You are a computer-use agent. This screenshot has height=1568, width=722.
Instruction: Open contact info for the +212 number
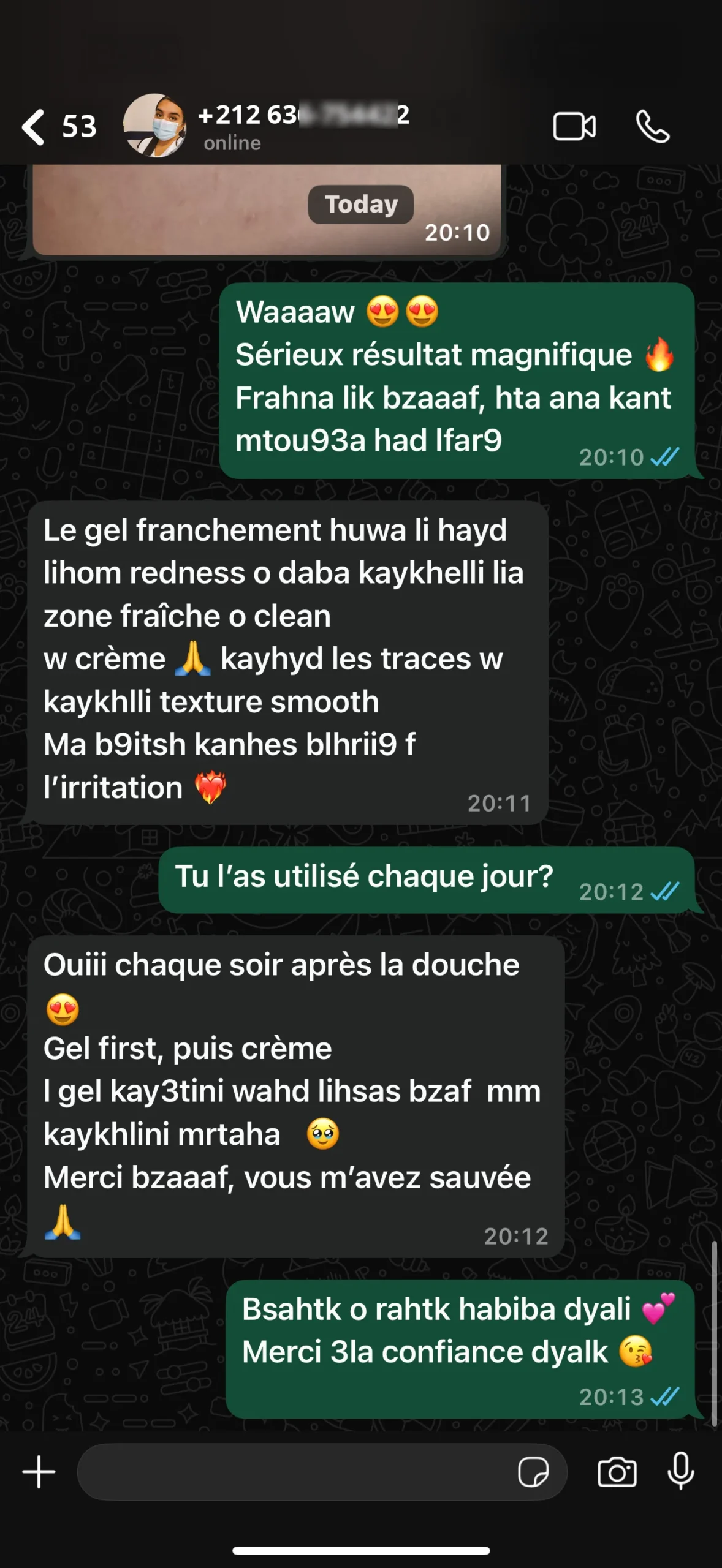[303, 126]
